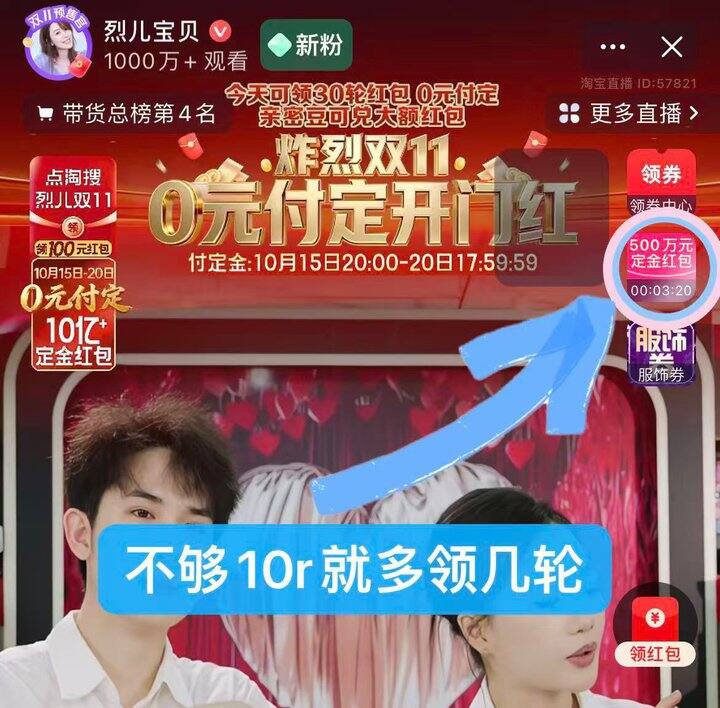Image resolution: width=720 pixels, height=708 pixels.
Task: Open the three-dot overflow menu
Action: pos(610,46)
